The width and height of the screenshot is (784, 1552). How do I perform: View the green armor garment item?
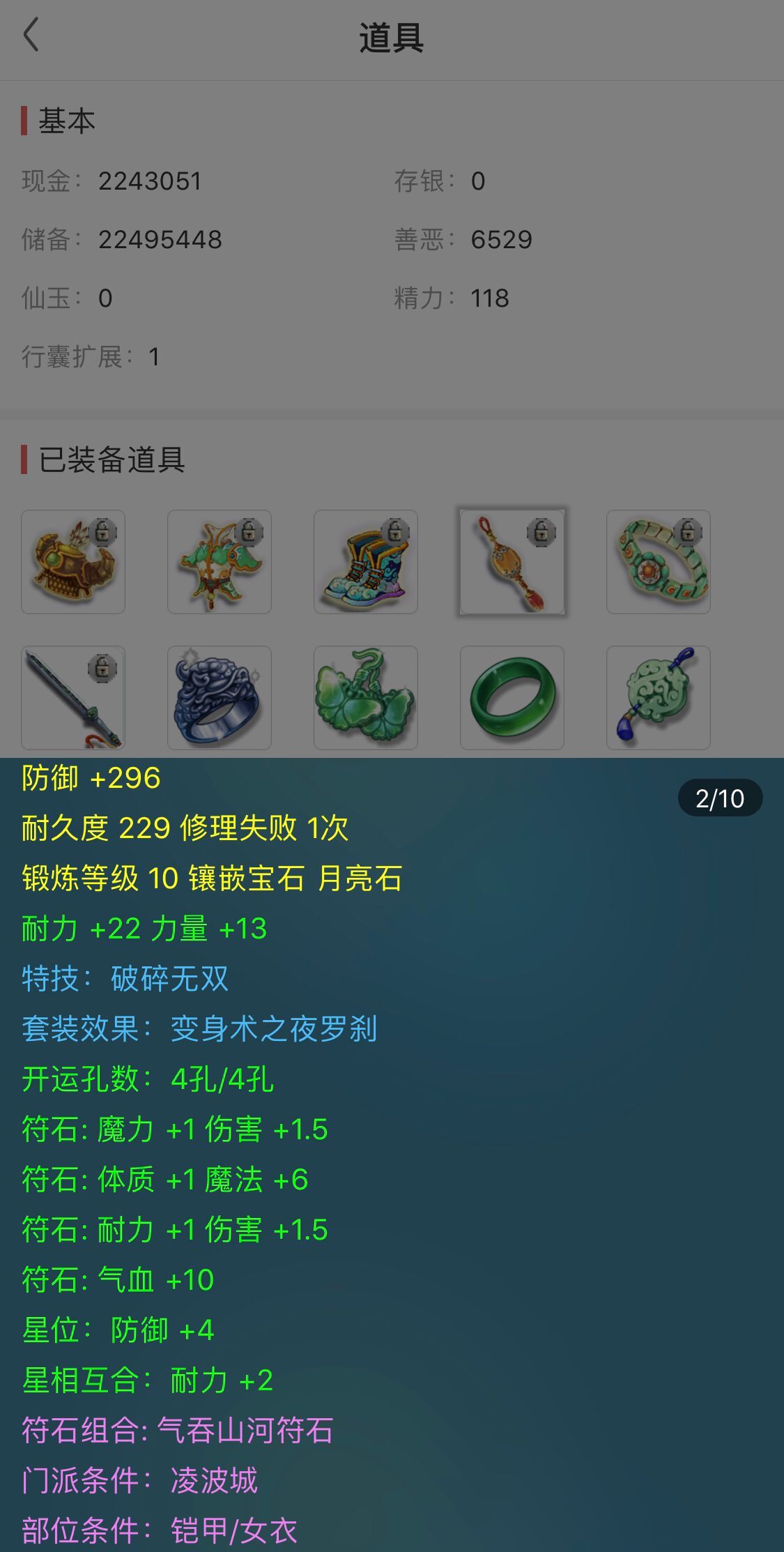[220, 562]
